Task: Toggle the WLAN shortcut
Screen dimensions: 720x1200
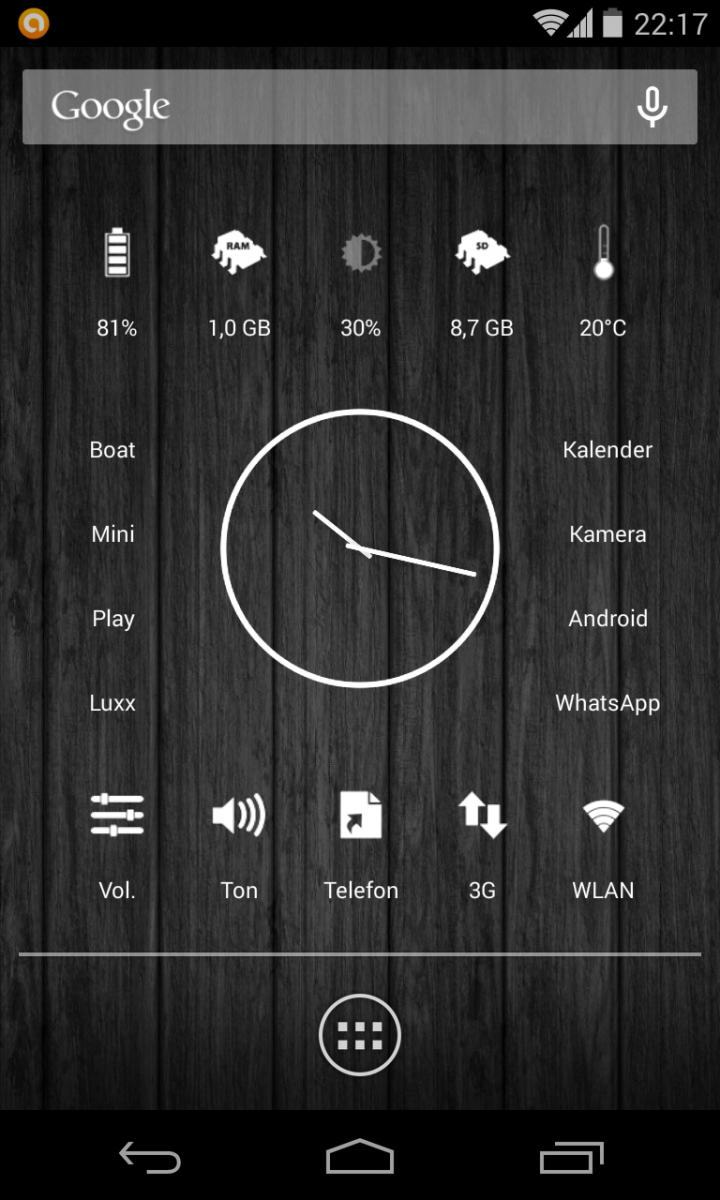Action: point(603,816)
